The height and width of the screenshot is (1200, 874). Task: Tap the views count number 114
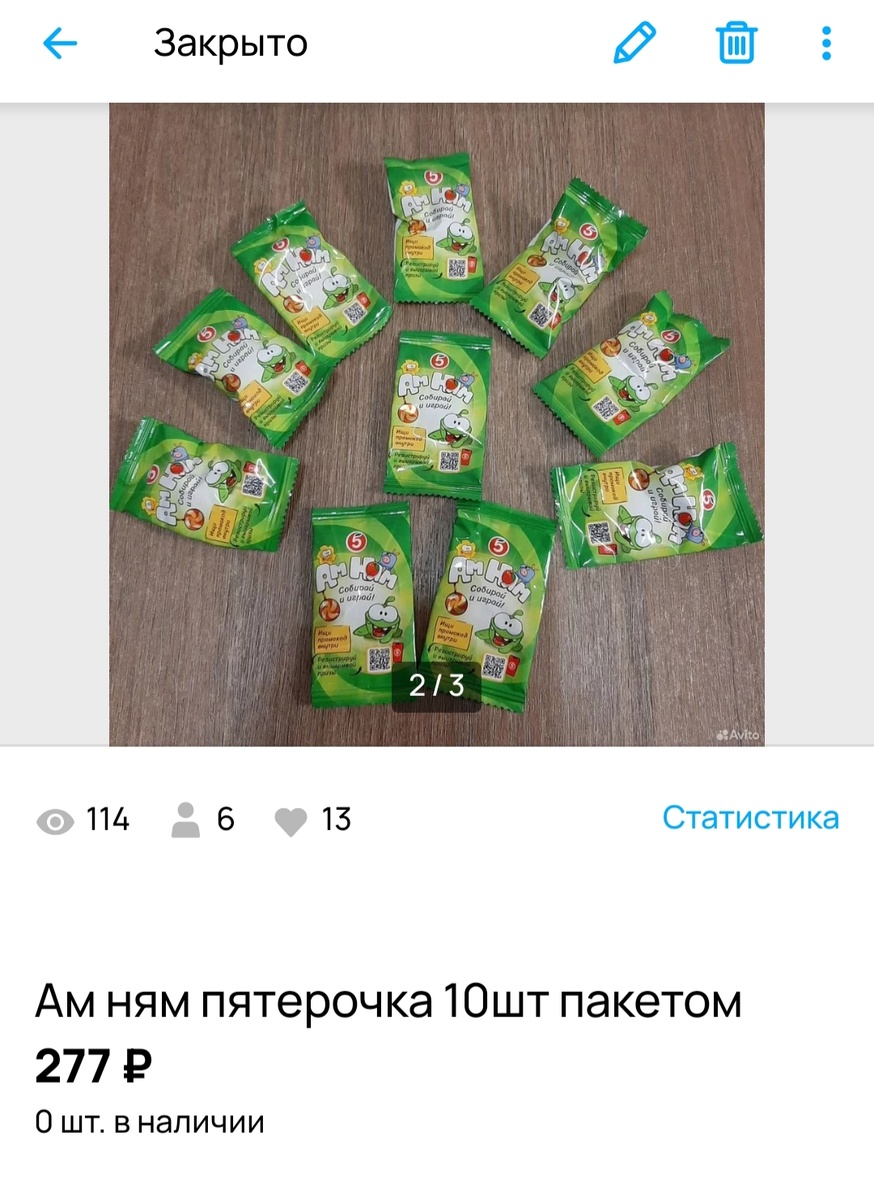(x=108, y=820)
